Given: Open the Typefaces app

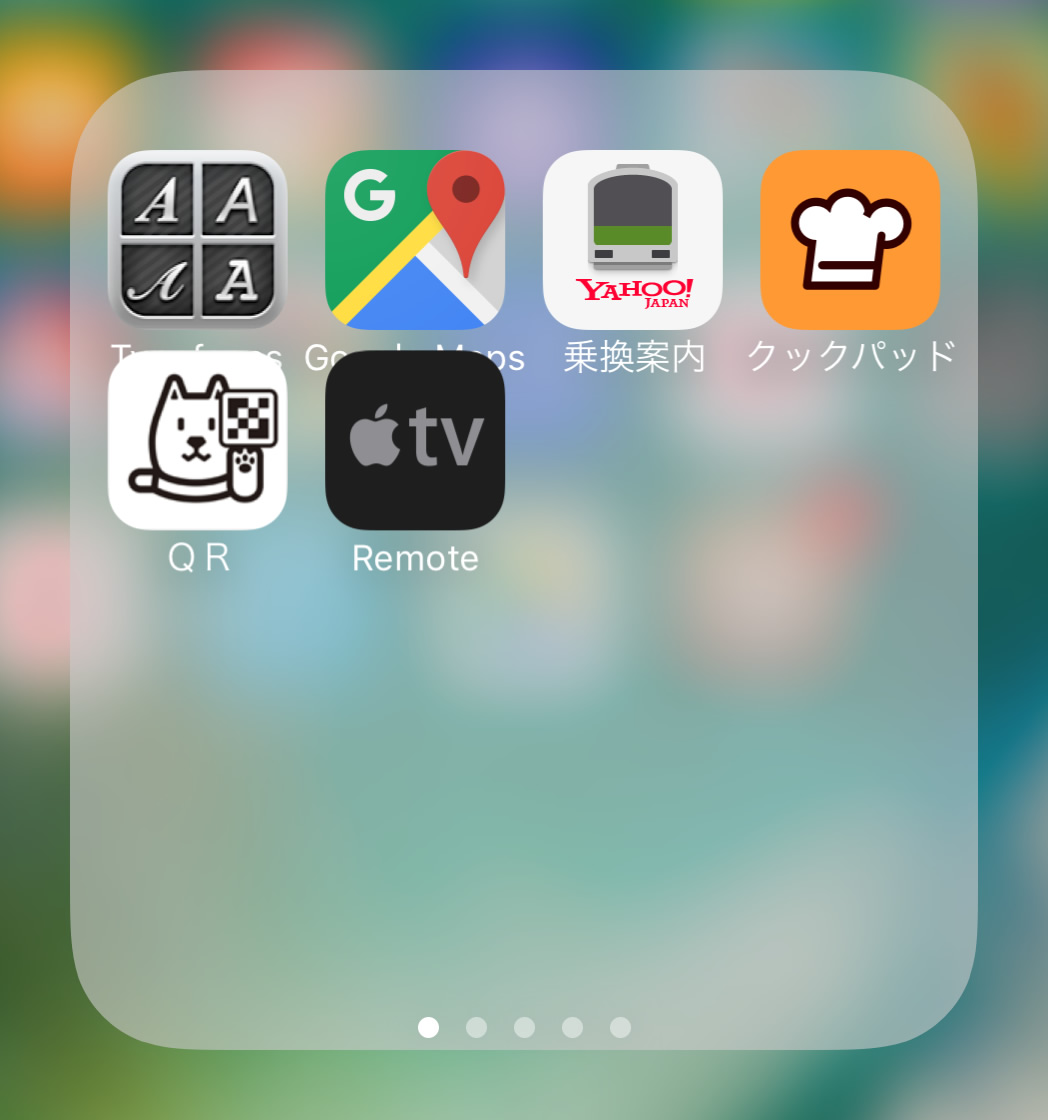Looking at the screenshot, I should coord(197,240).
